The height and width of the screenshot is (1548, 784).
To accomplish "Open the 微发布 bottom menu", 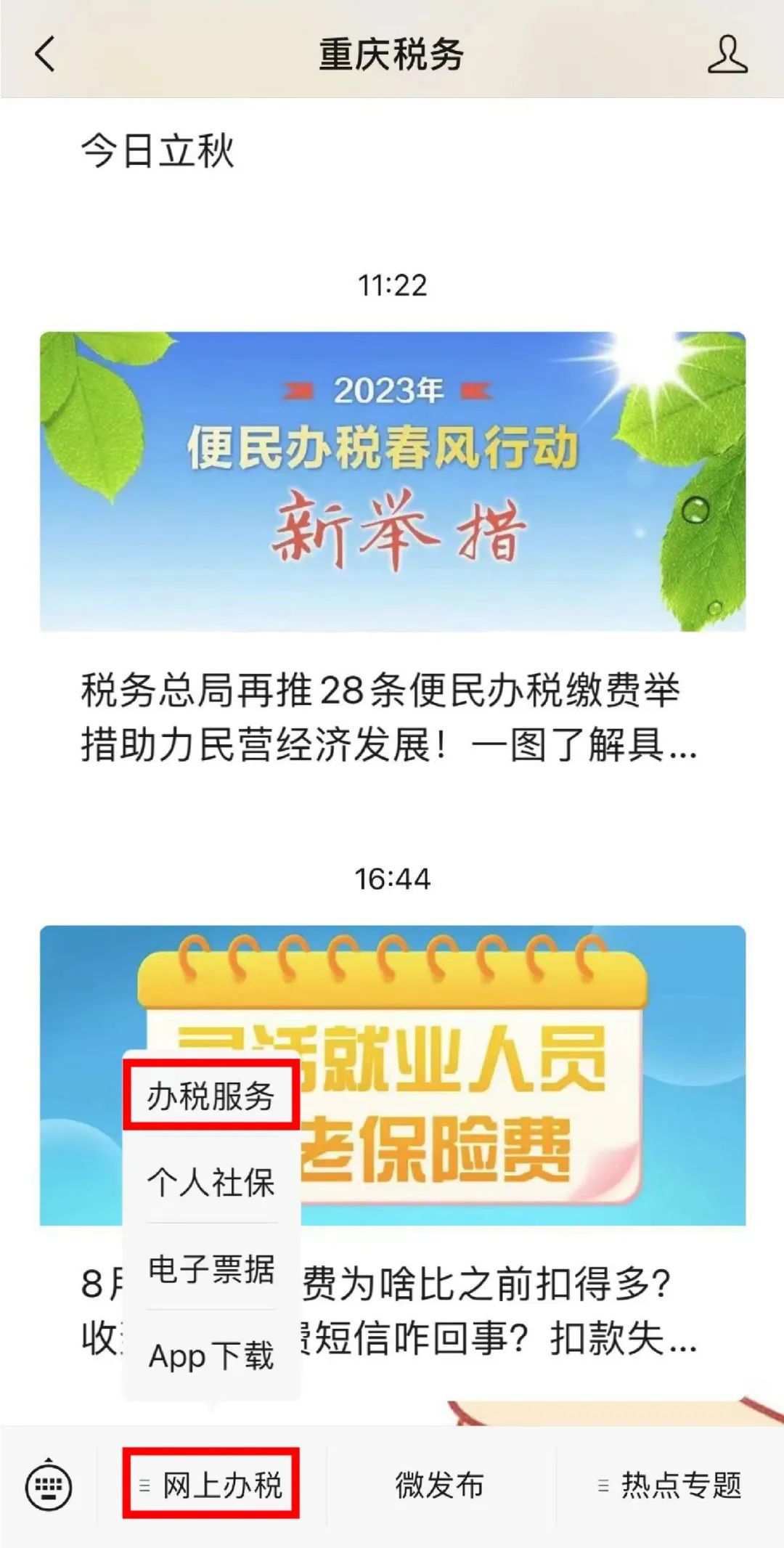I will 440,1485.
